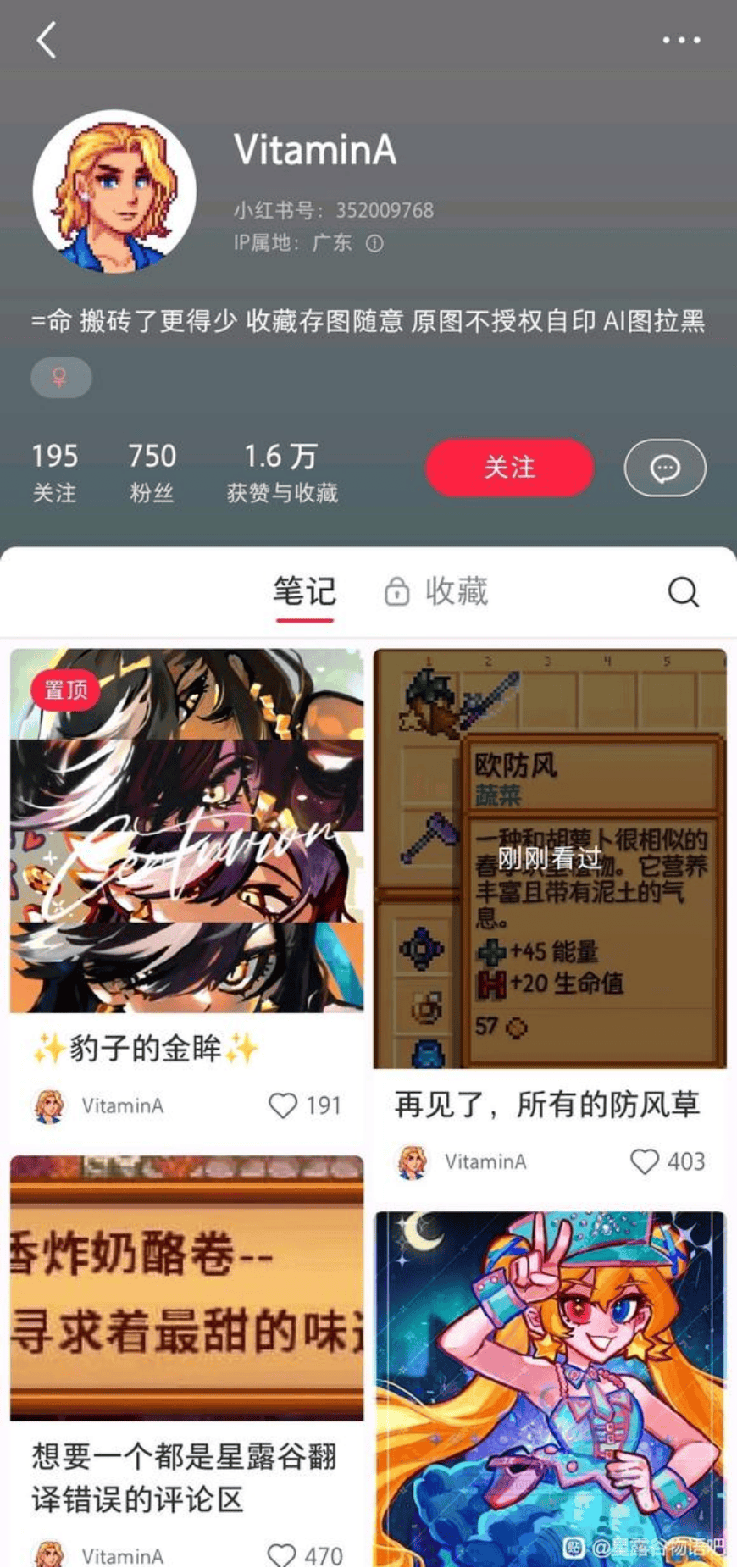Viewport: 737px width, 1568px height.
Task: Switch to the locked 收藏 tab
Action: 437,591
